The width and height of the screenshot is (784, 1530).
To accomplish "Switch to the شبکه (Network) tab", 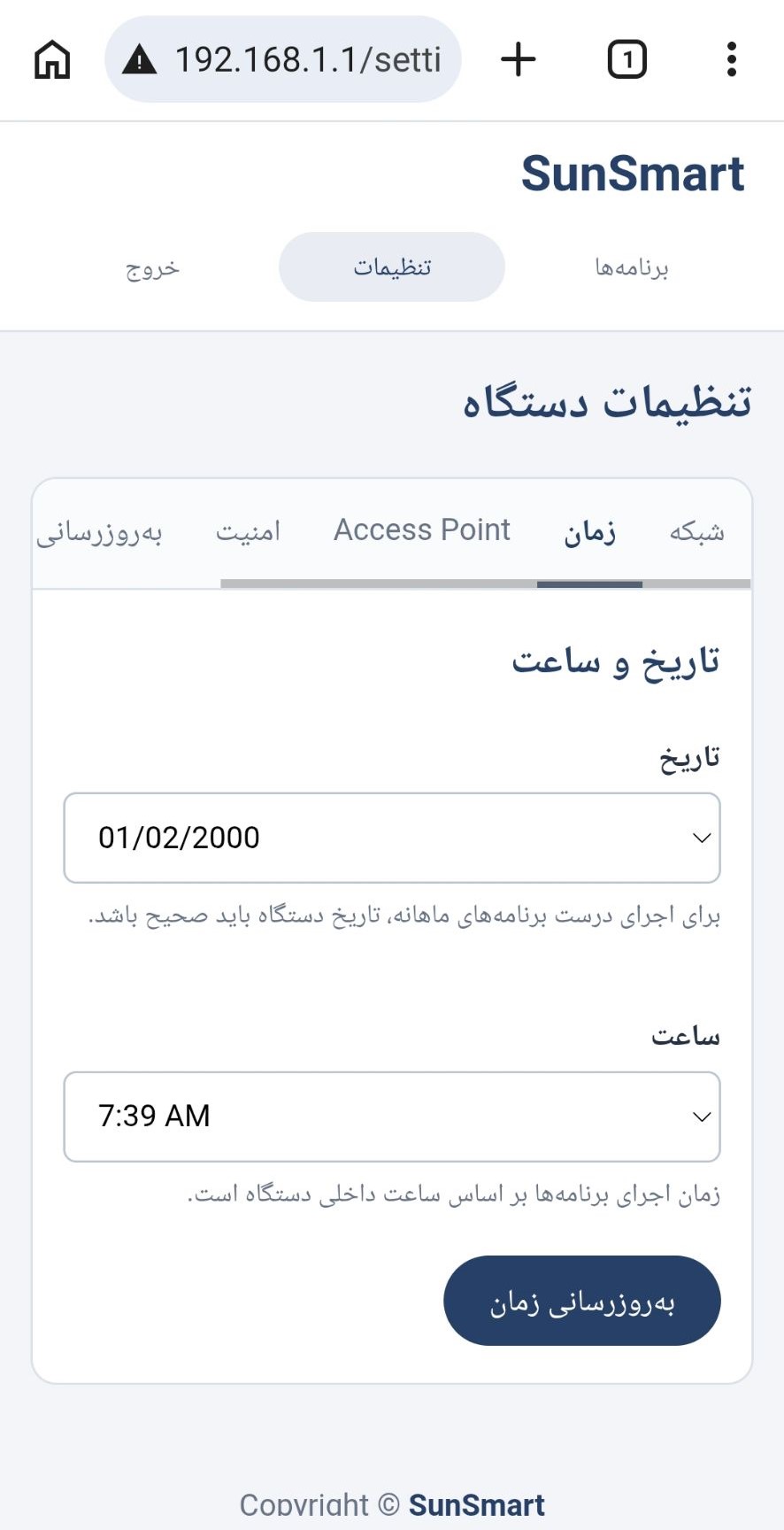I will click(697, 531).
